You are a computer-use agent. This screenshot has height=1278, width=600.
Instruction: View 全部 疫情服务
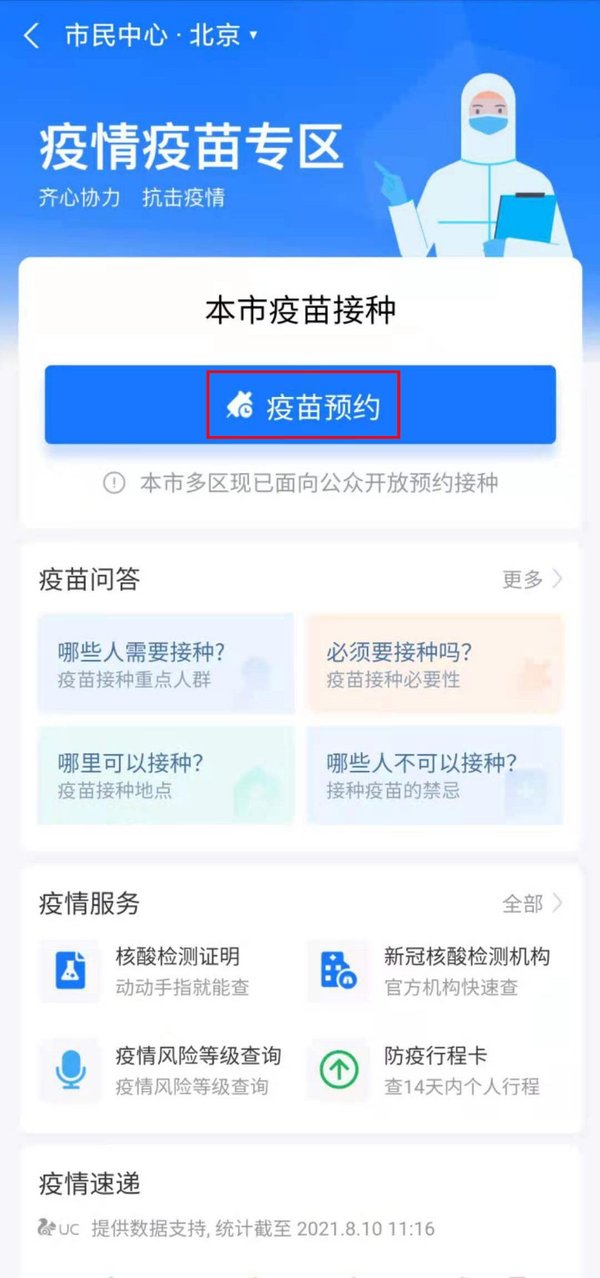click(532, 904)
